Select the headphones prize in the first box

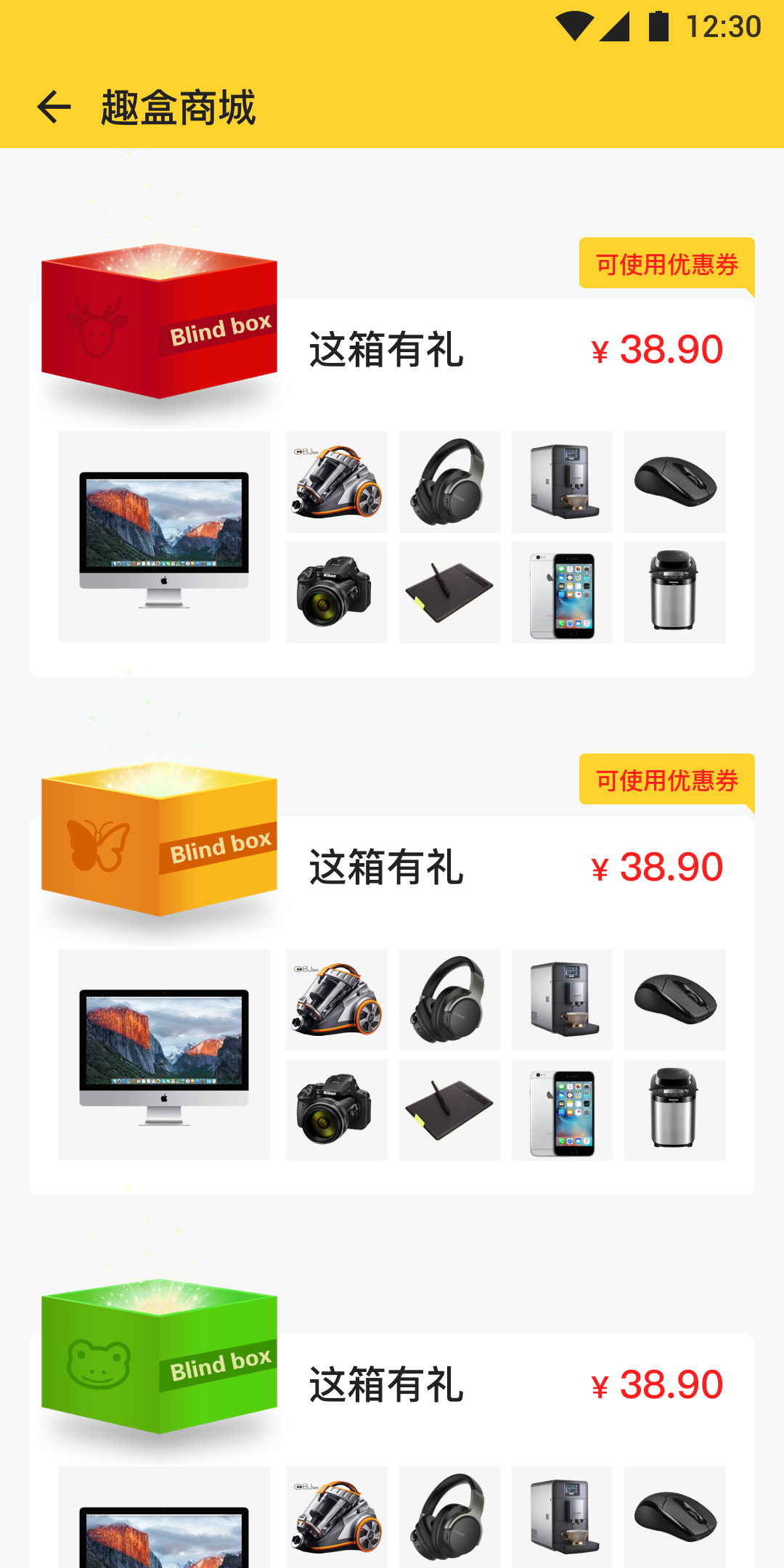coord(449,481)
